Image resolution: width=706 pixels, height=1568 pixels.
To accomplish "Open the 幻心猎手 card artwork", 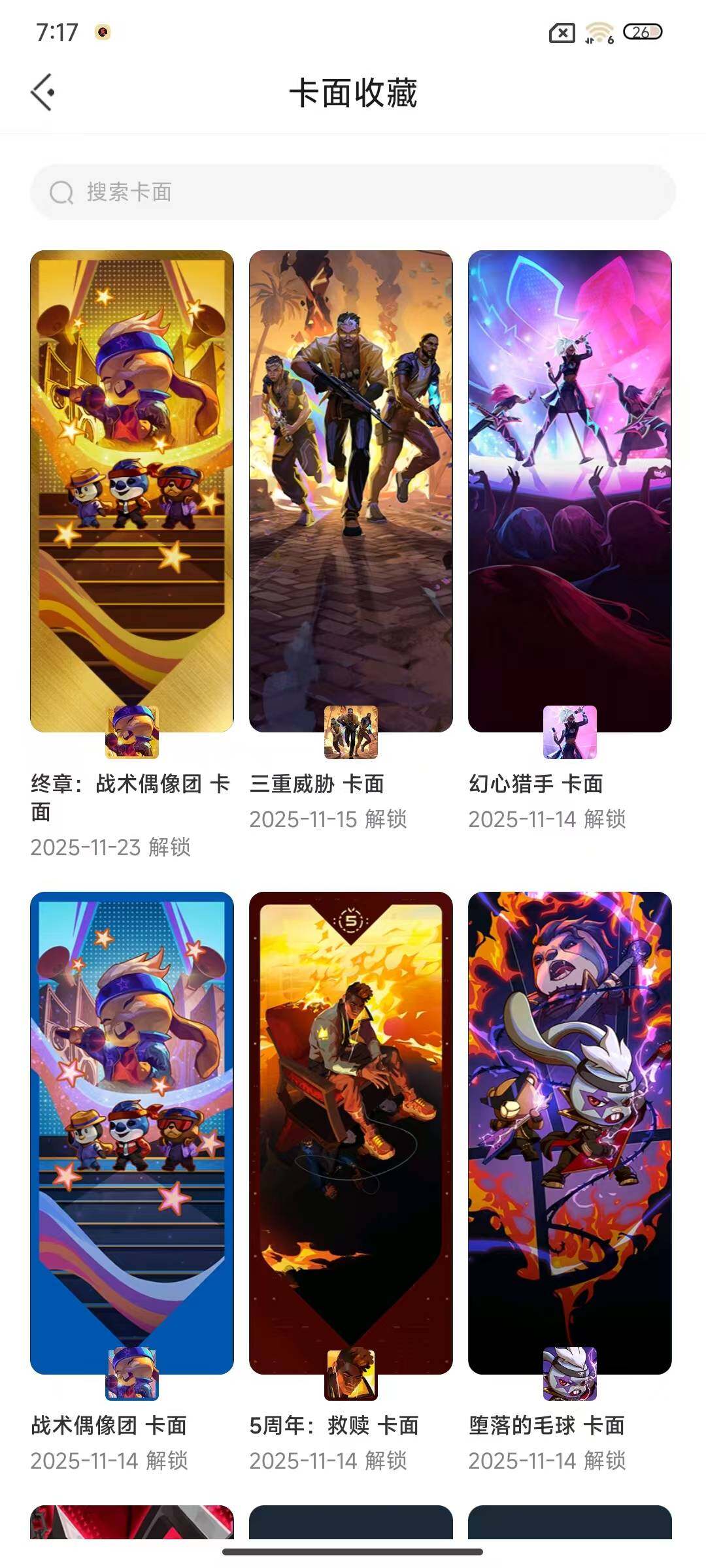I will pyautogui.click(x=570, y=490).
